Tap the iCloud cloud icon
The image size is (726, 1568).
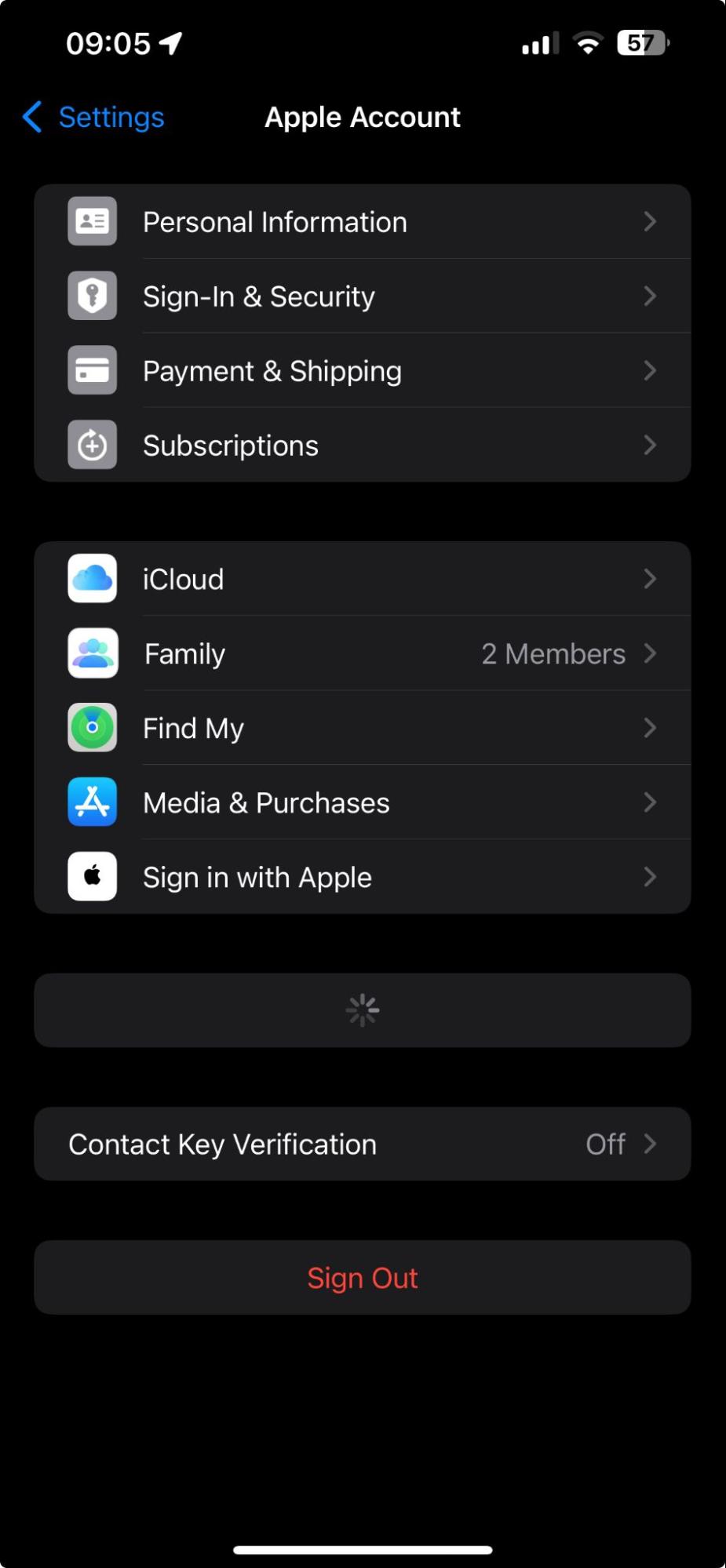pyautogui.click(x=92, y=579)
